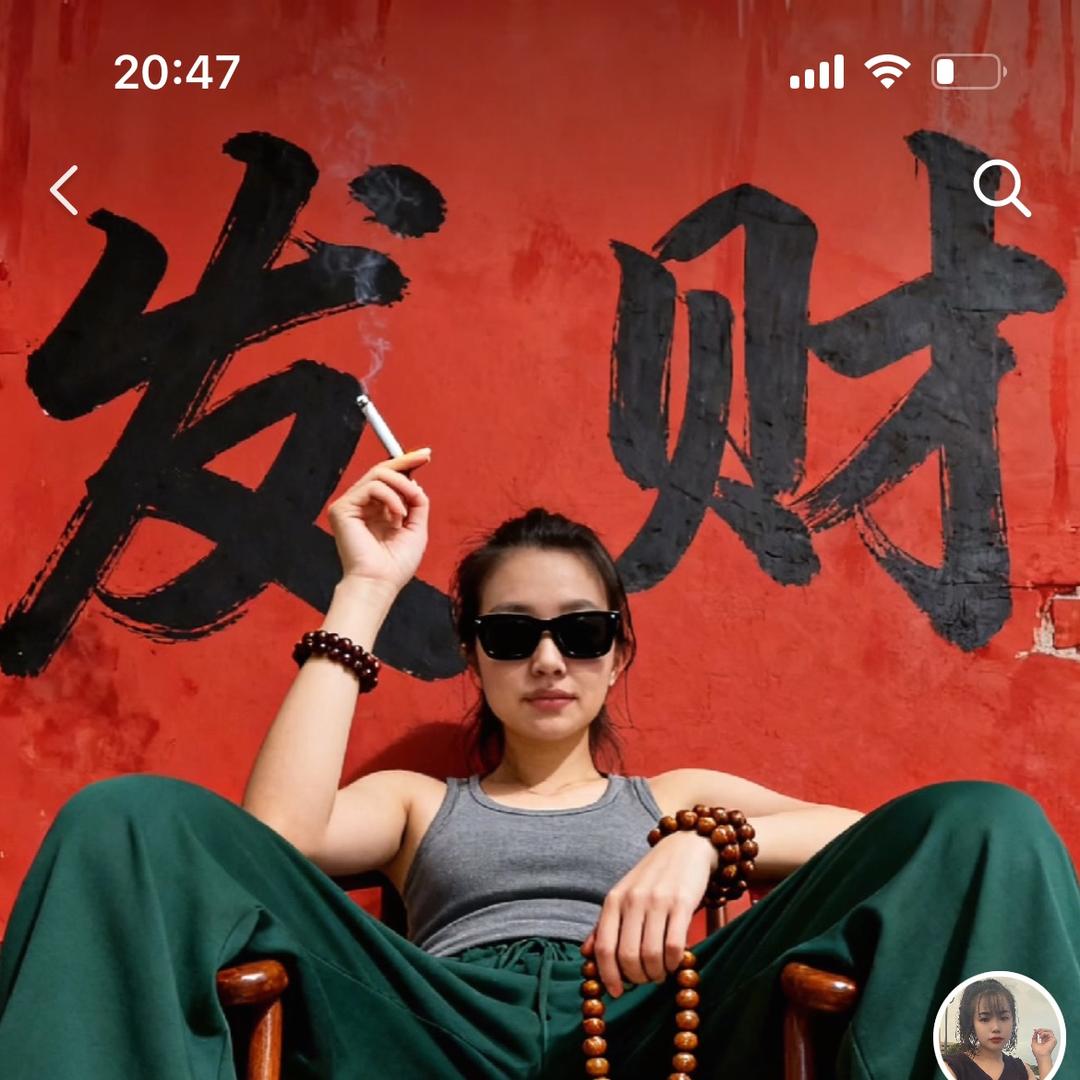Screen dimensions: 1080x1080
Task: Open the round profile avatar
Action: [998, 1030]
